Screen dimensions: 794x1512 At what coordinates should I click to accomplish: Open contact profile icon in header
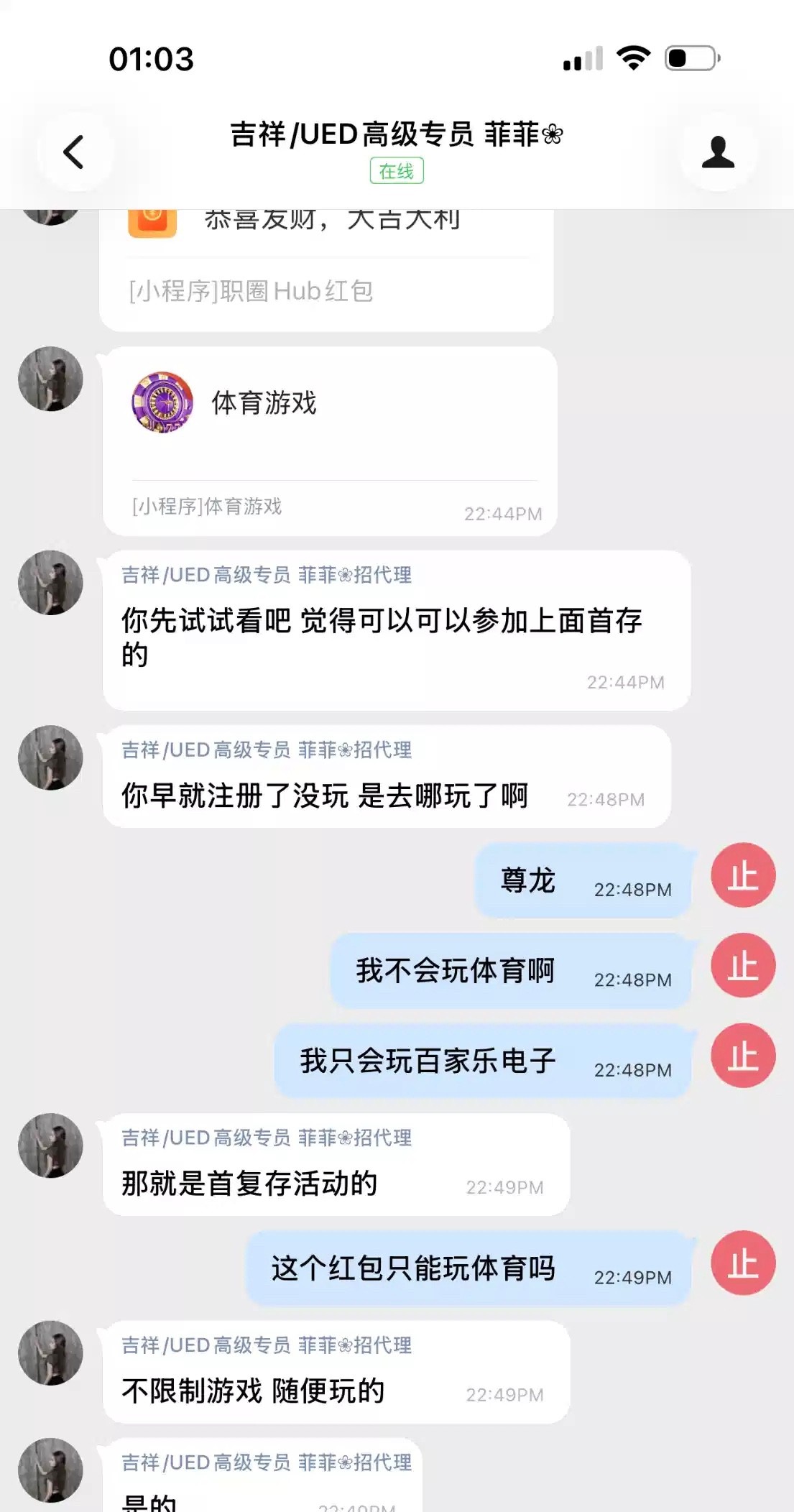[717, 152]
